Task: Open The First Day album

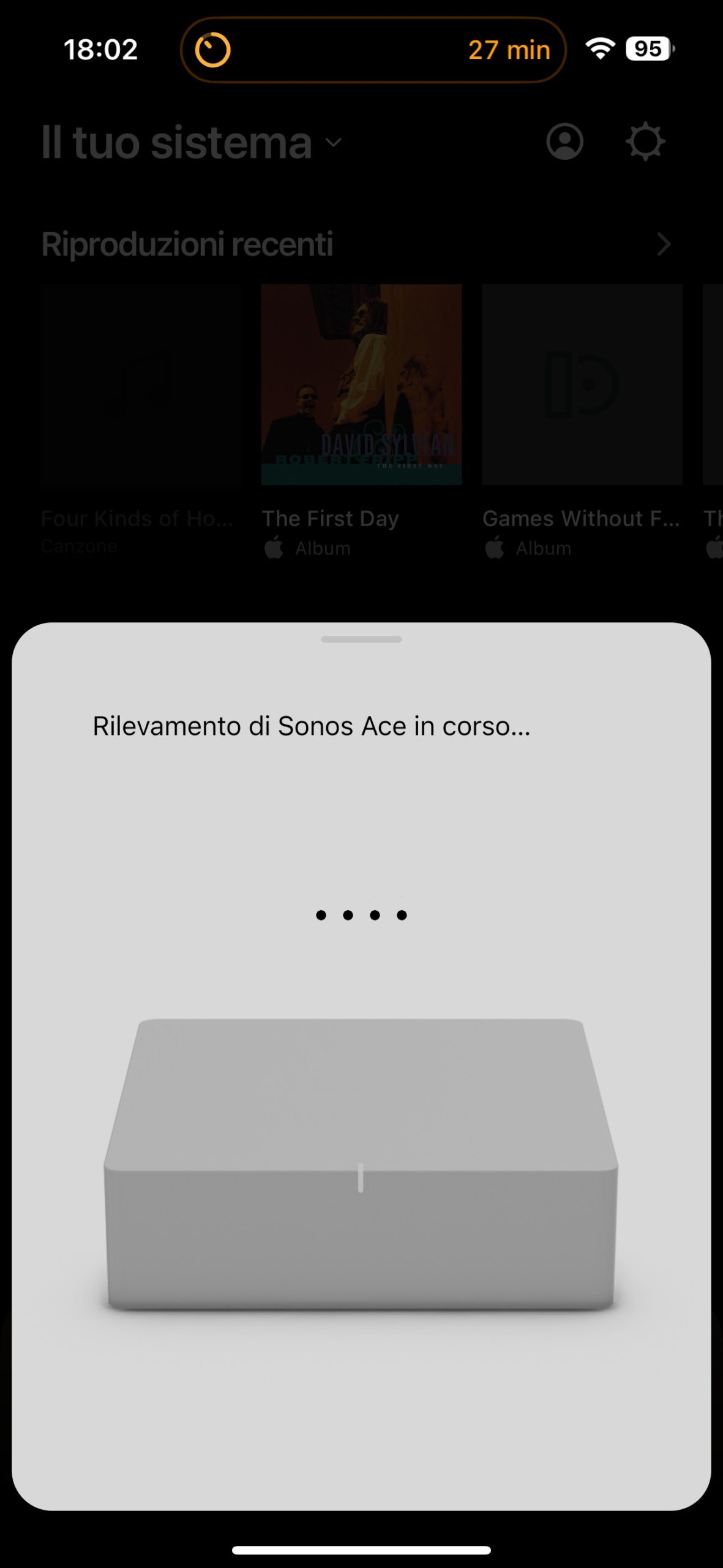Action: coord(361,385)
